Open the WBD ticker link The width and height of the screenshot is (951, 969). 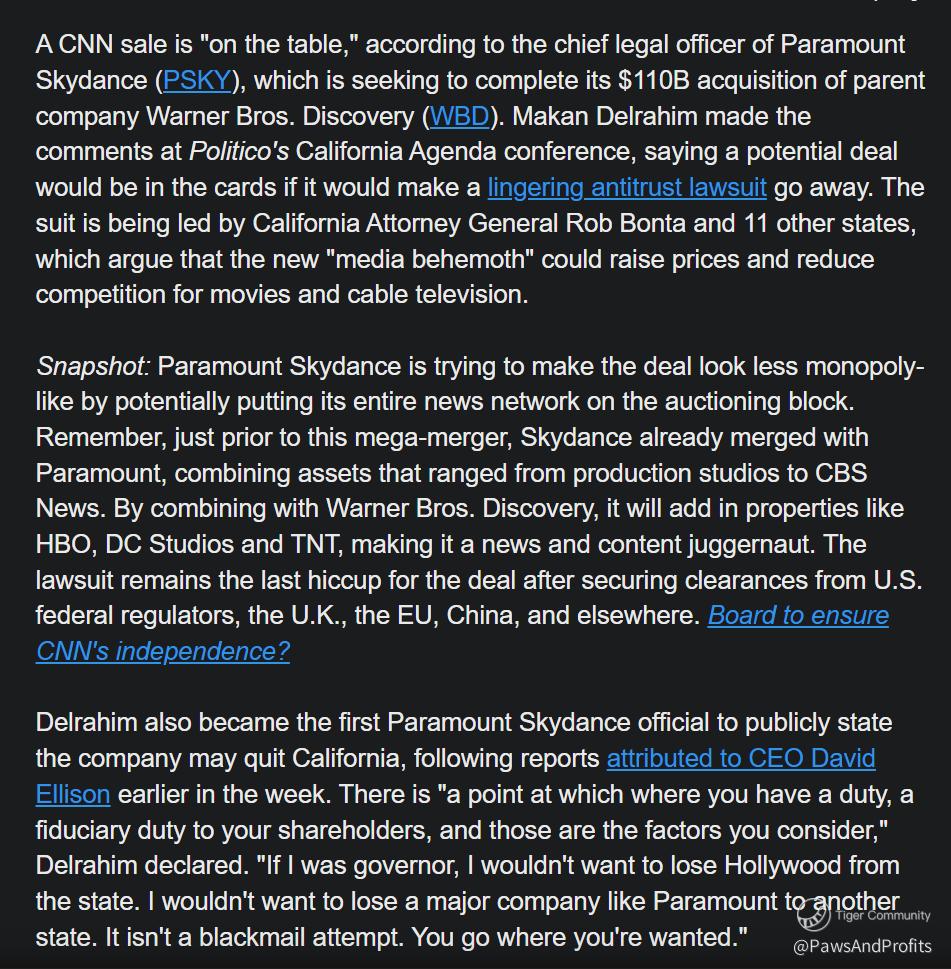[x=460, y=116]
